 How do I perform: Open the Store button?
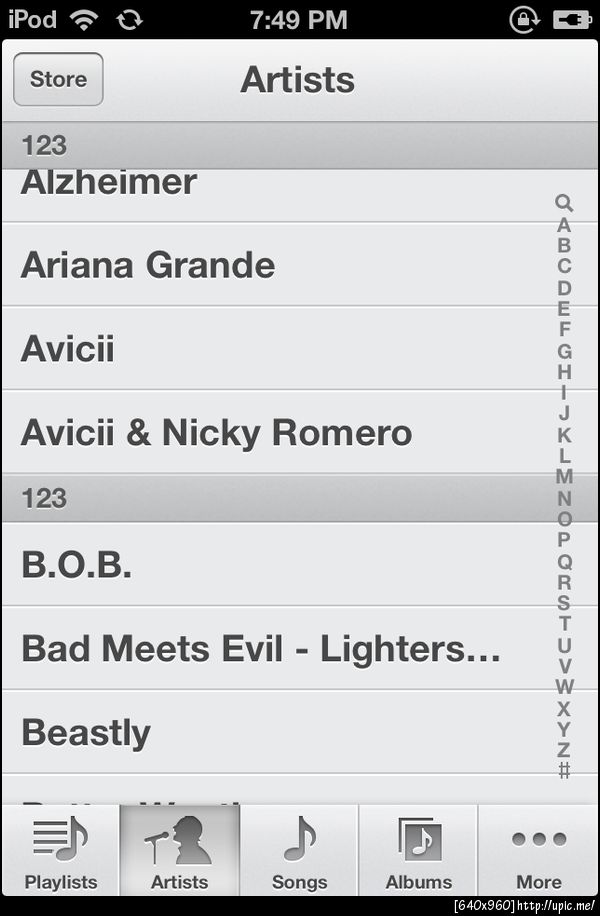pos(58,79)
